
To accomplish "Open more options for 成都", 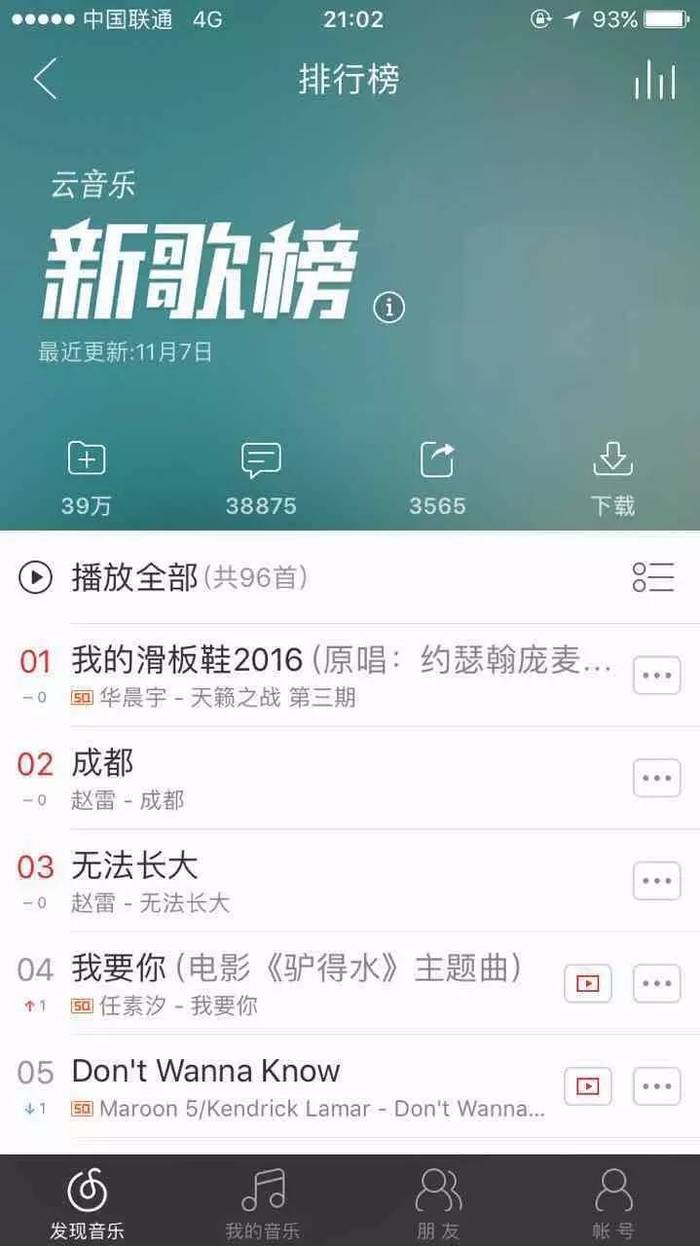I will click(x=657, y=778).
